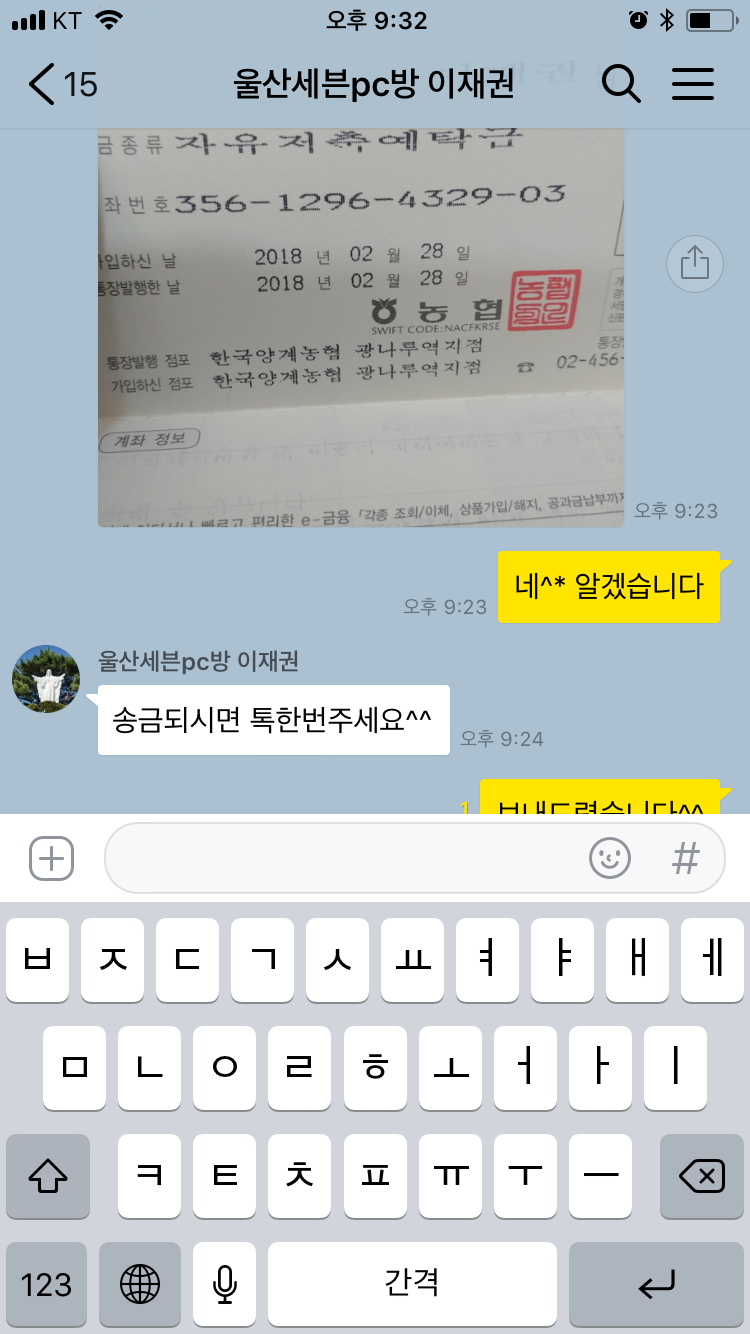Tap the 간격 space bar

click(x=412, y=1284)
